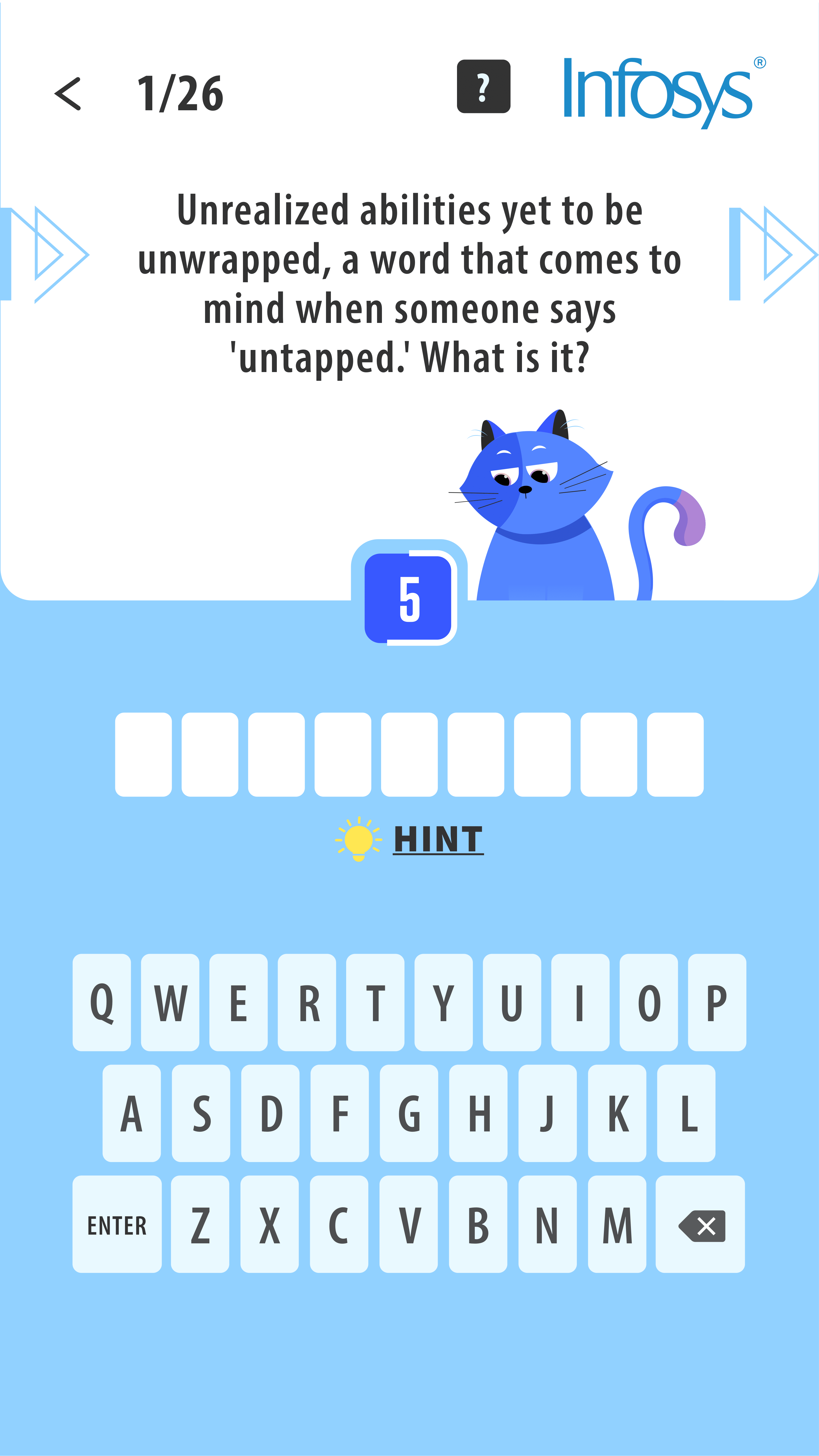Type the letter T key

[x=375, y=1003]
